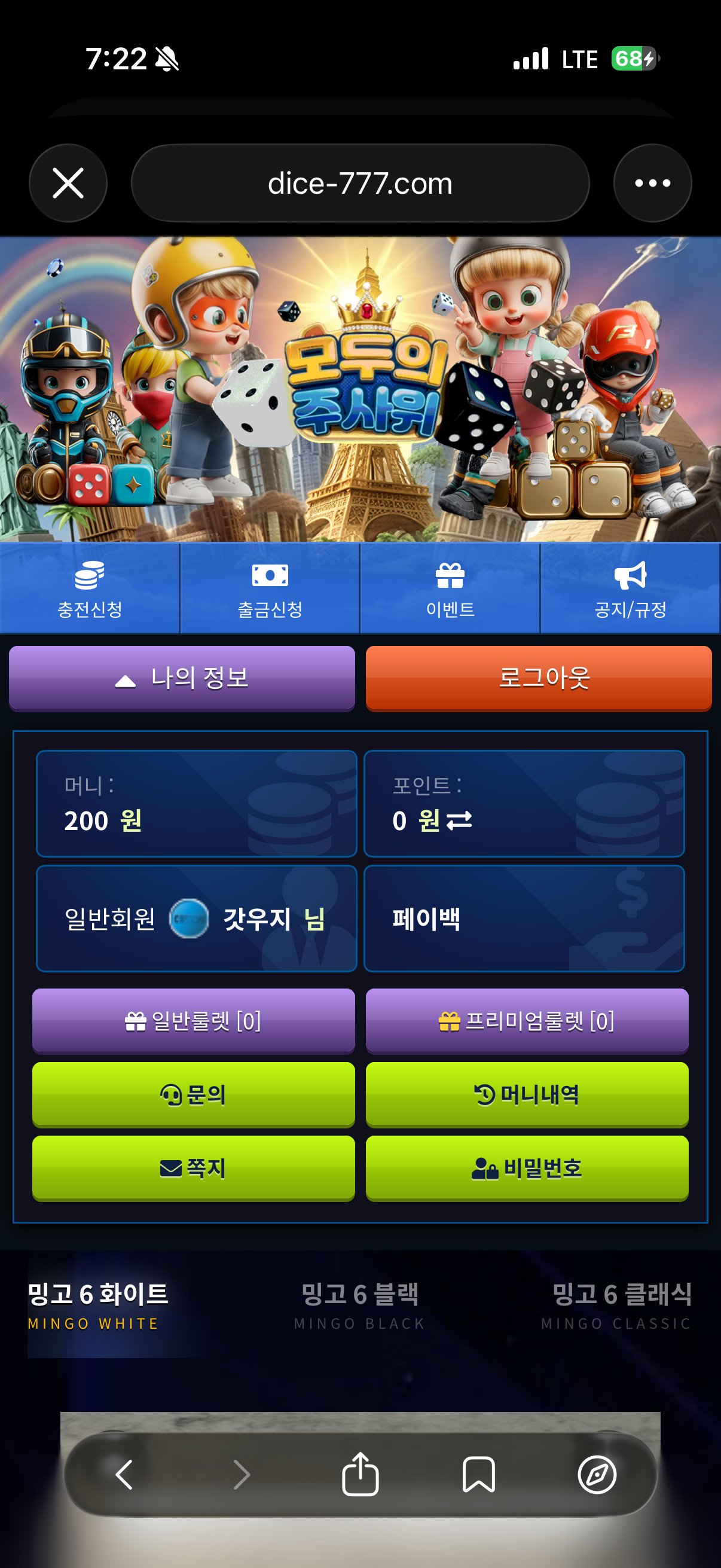Go to the 이벤트 events page
The width and height of the screenshot is (721, 1568).
(x=450, y=588)
